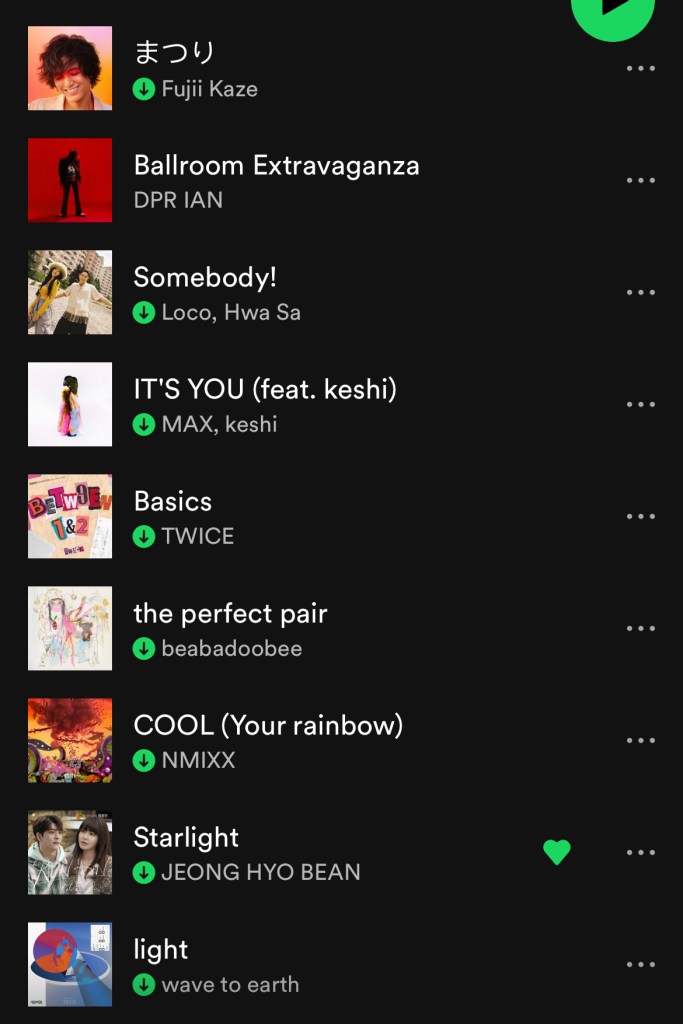Open more options for IT'S YOU
The image size is (683, 1024).
tap(640, 405)
